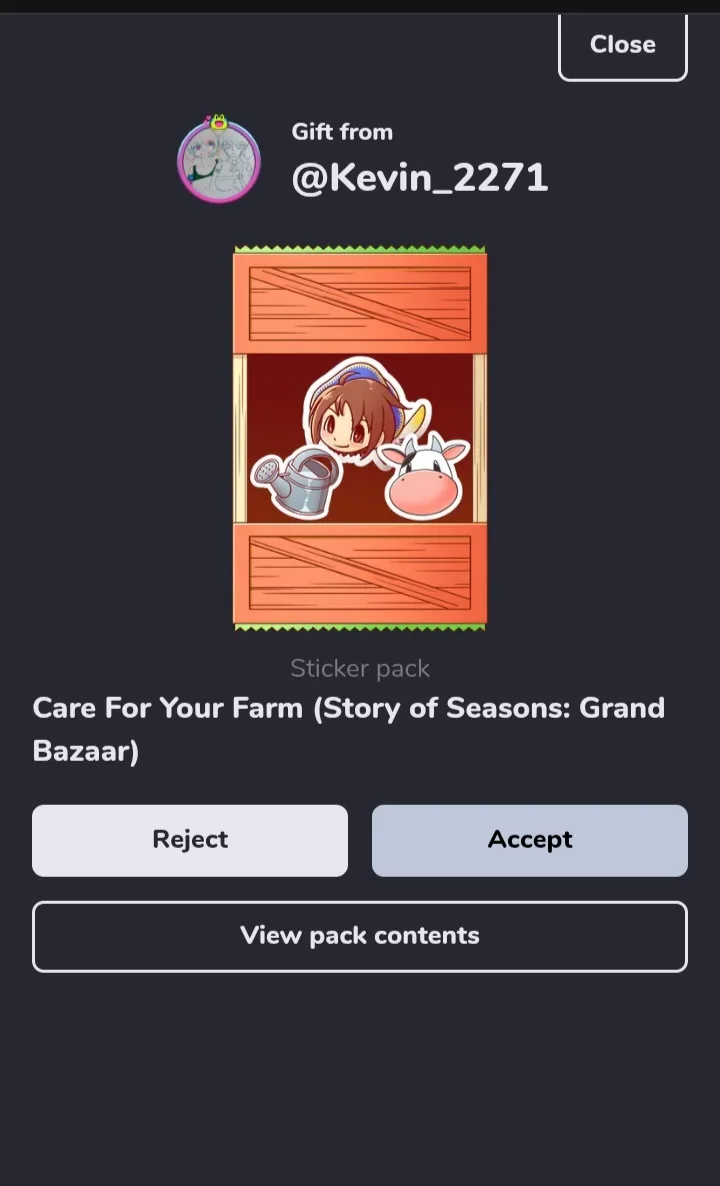View pack contents
720x1186 pixels.
(360, 936)
